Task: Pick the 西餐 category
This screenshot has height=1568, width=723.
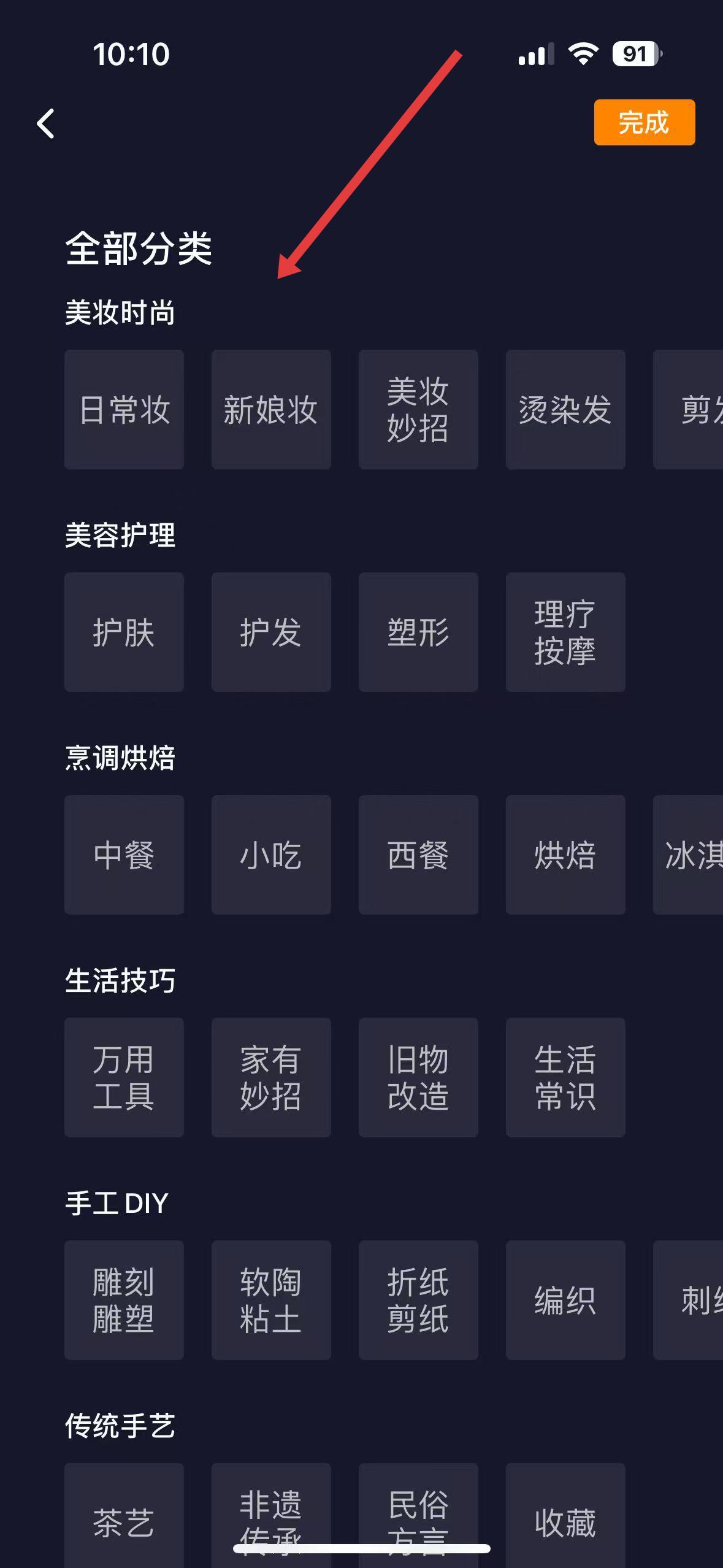Action: [x=418, y=855]
